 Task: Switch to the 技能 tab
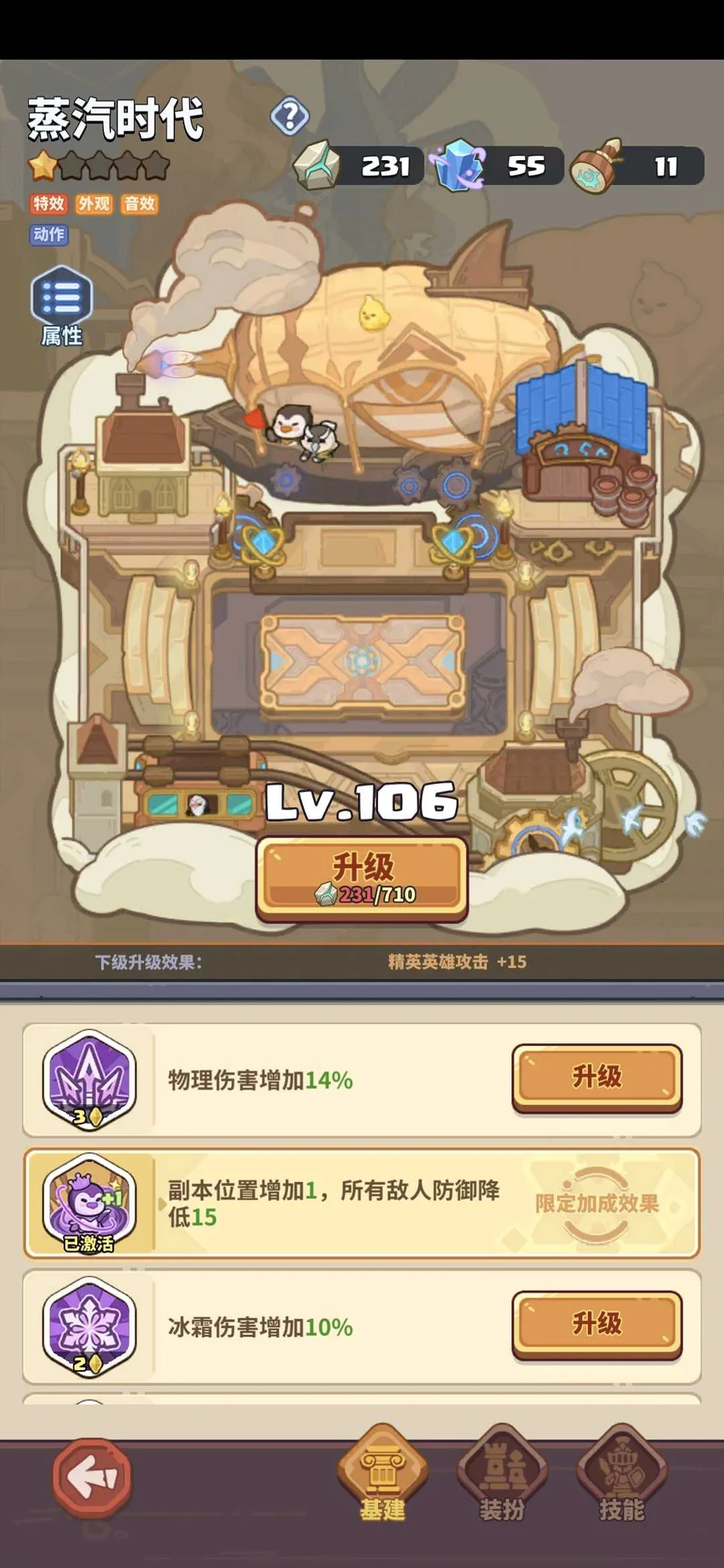click(622, 1474)
